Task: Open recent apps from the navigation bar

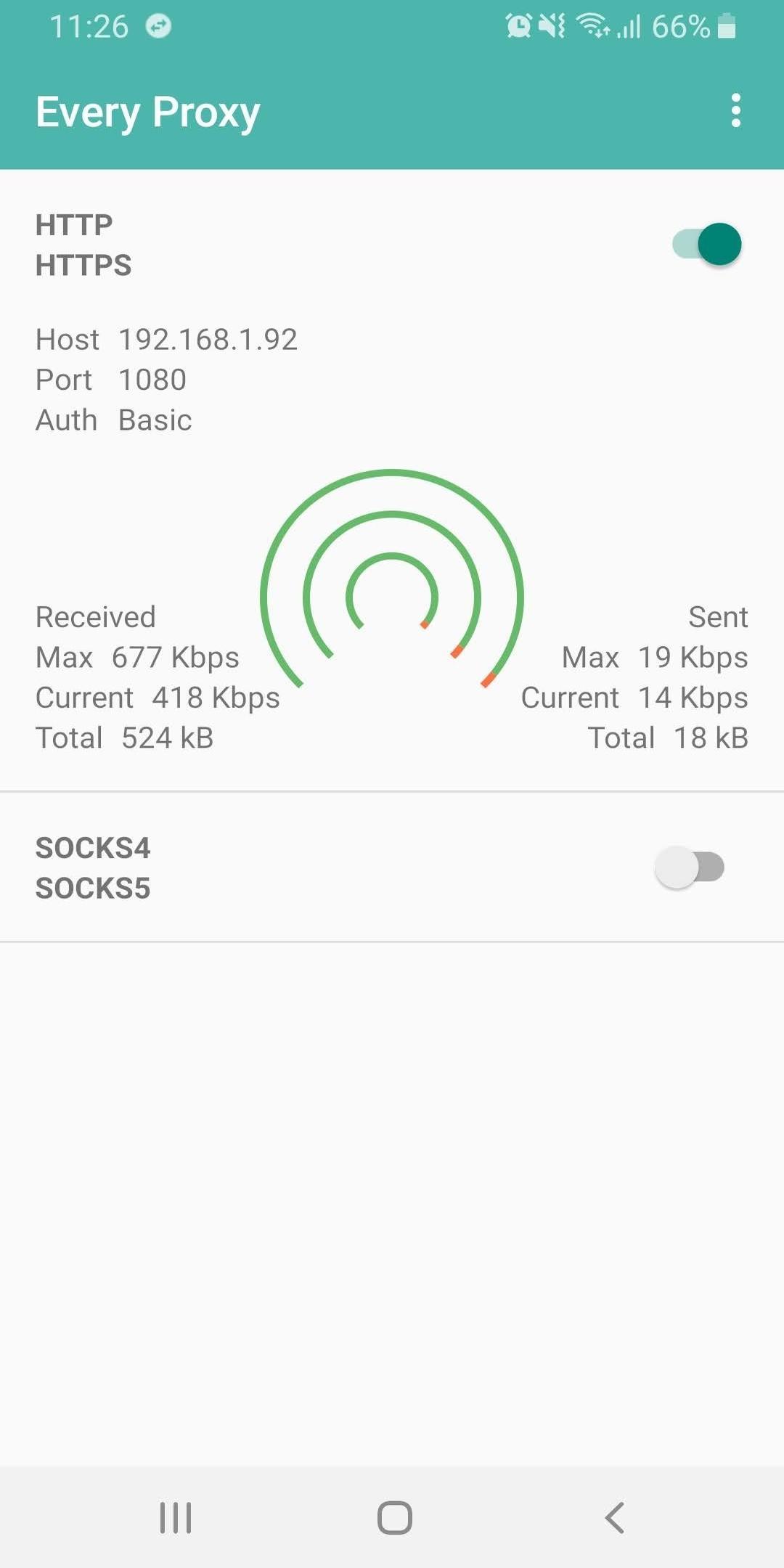Action: 176,1517
